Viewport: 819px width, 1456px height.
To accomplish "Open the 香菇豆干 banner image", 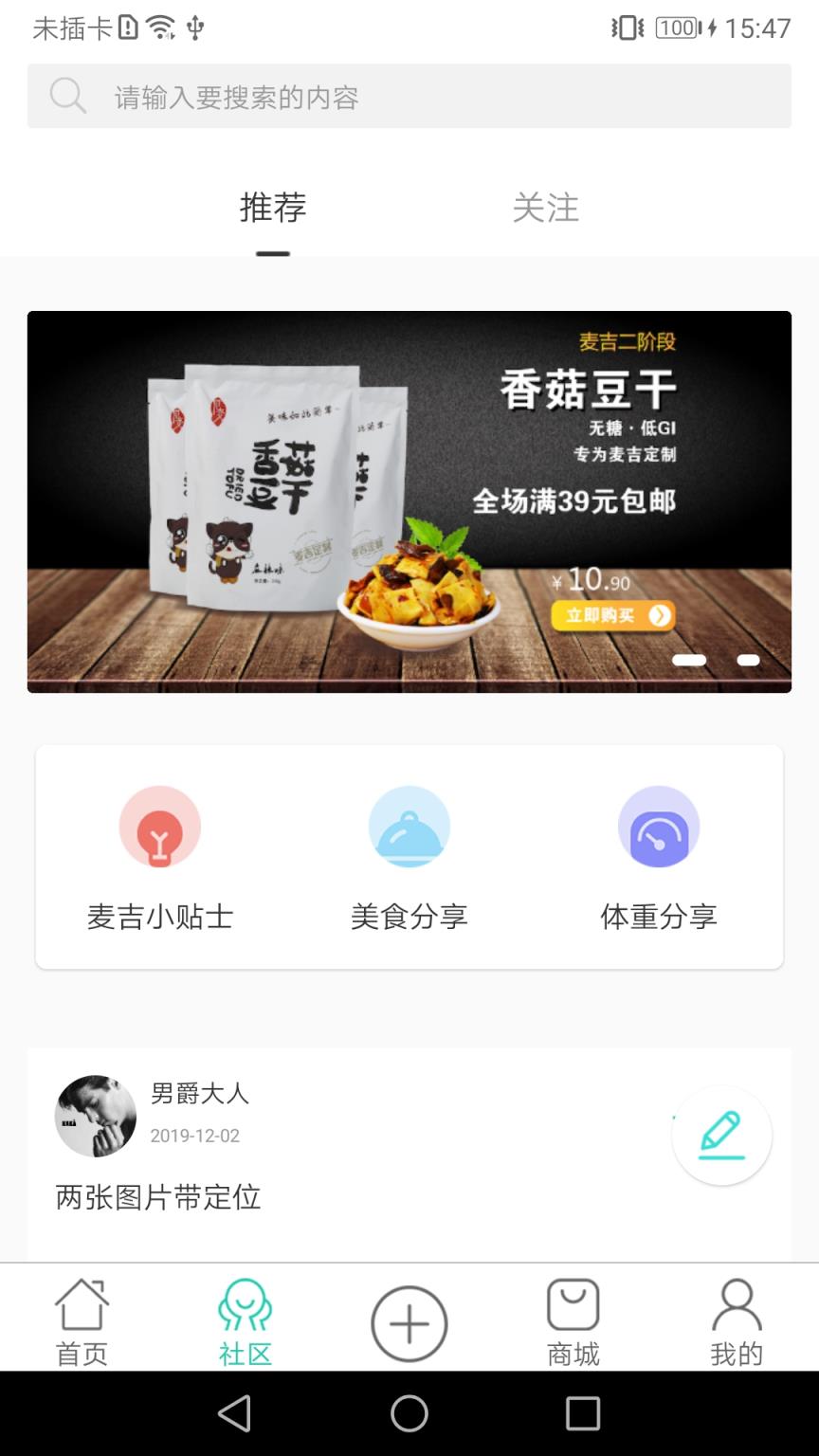I will tap(409, 500).
